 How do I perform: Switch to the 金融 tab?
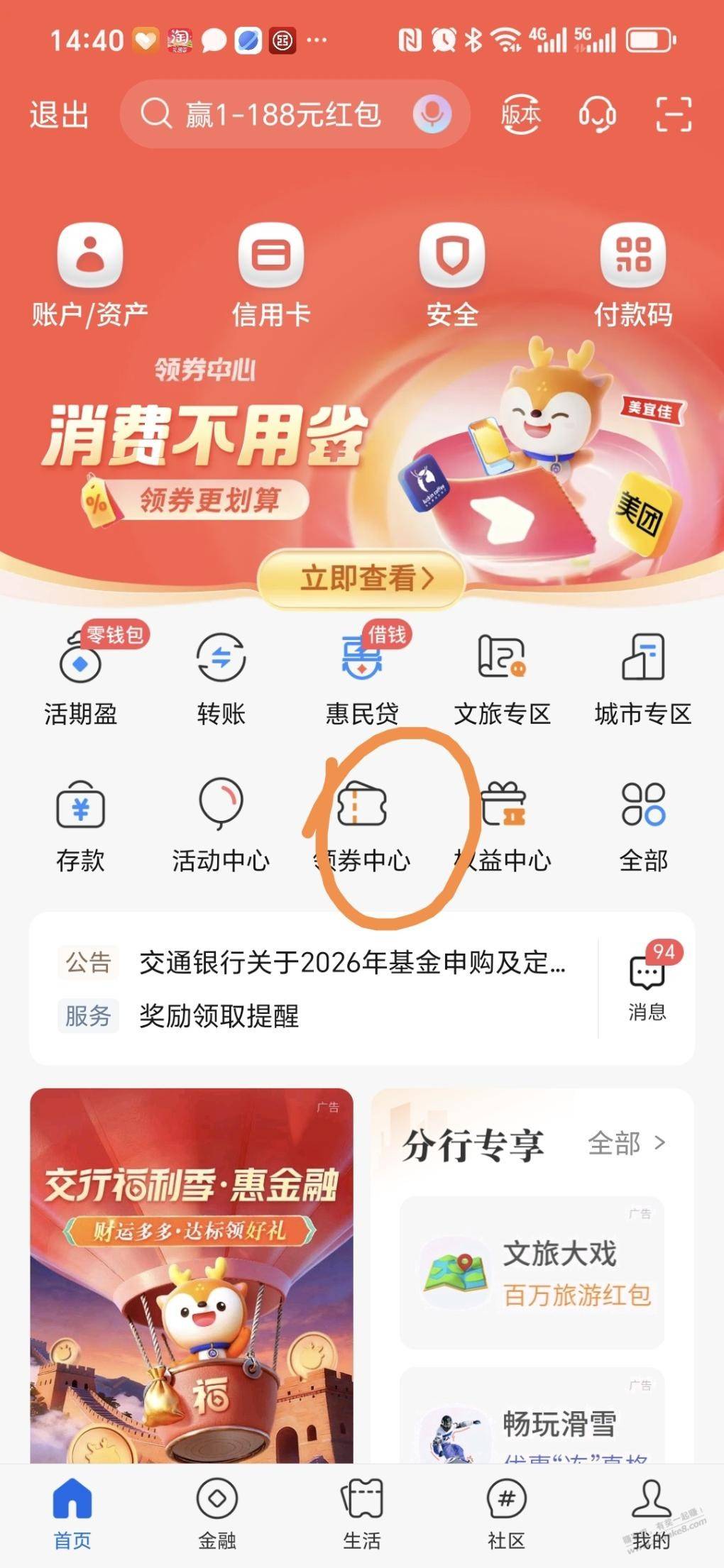pos(217,1513)
